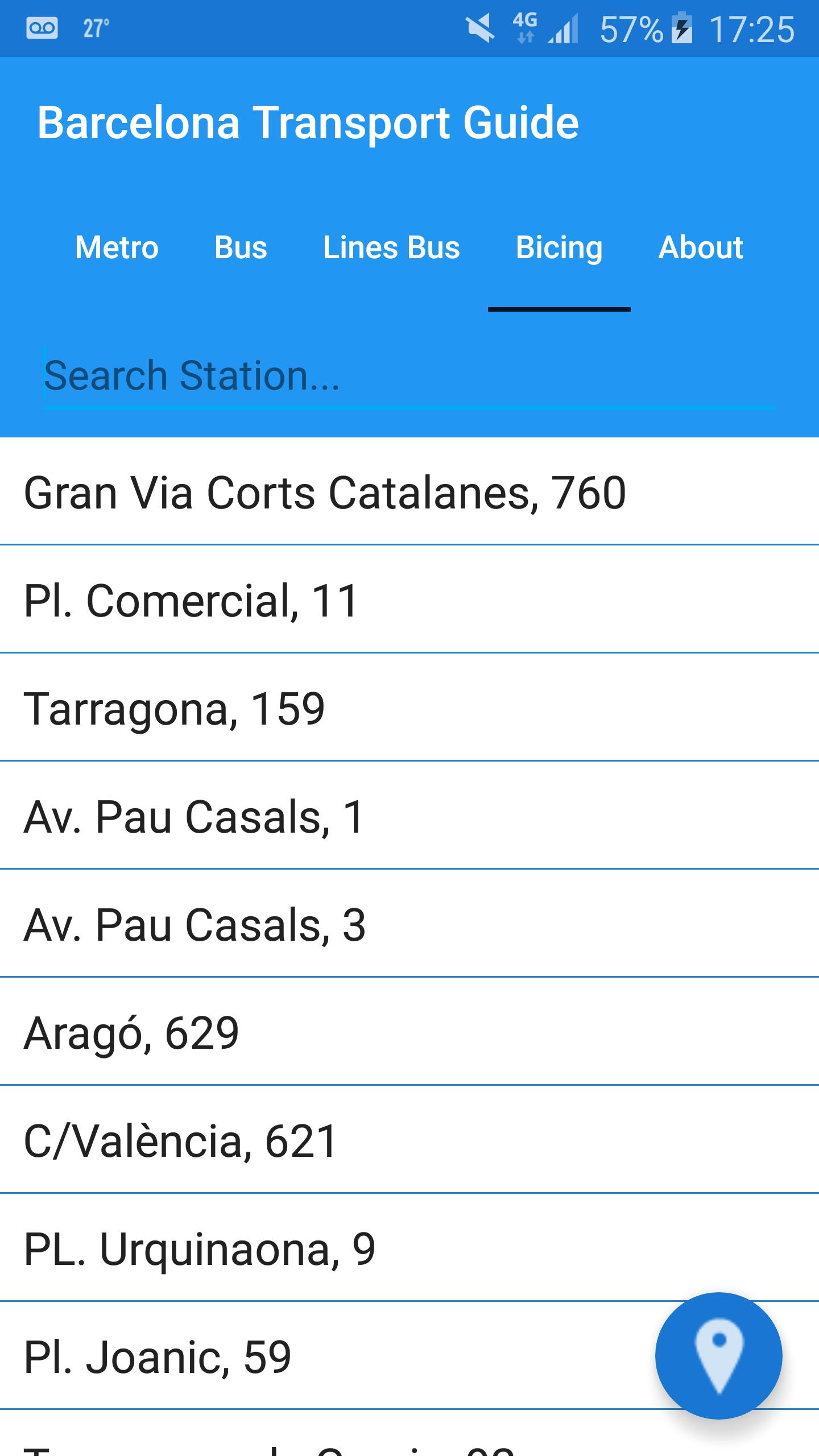Tap the 4G network indicator icon
Screen dimensions: 819x1456
(524, 28)
